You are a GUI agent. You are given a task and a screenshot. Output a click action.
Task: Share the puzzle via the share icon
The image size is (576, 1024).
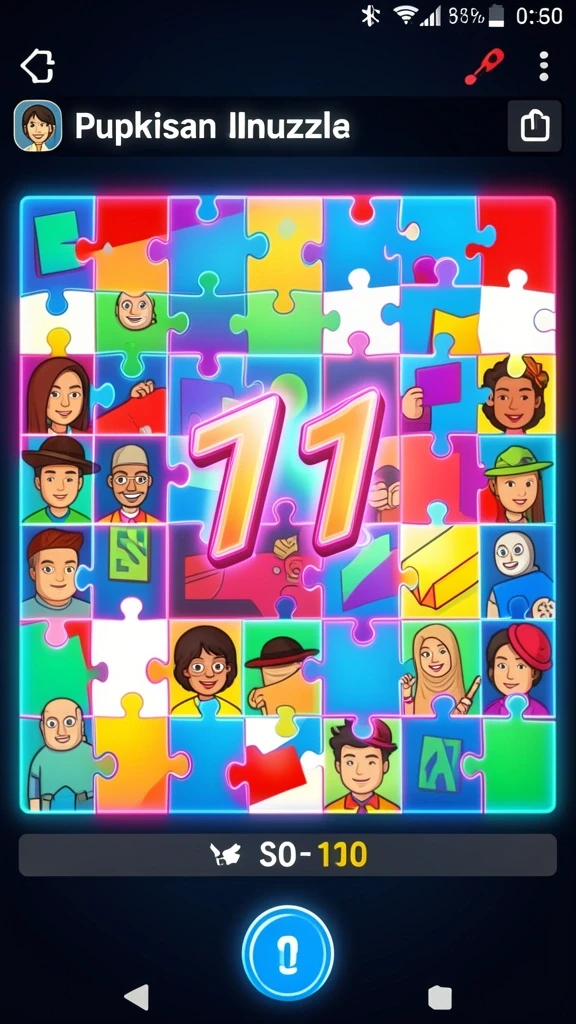[534, 126]
